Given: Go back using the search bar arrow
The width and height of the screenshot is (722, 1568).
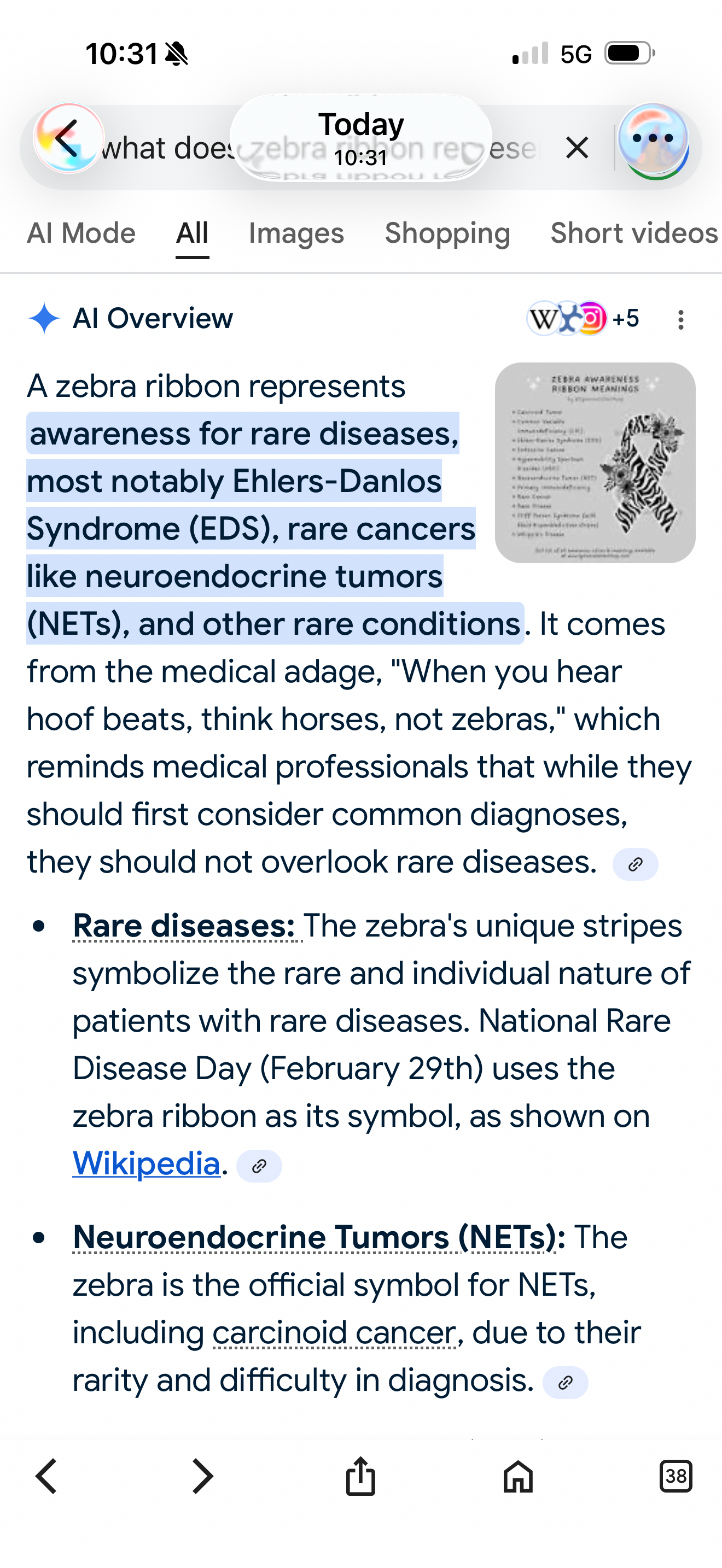Looking at the screenshot, I should (68, 139).
